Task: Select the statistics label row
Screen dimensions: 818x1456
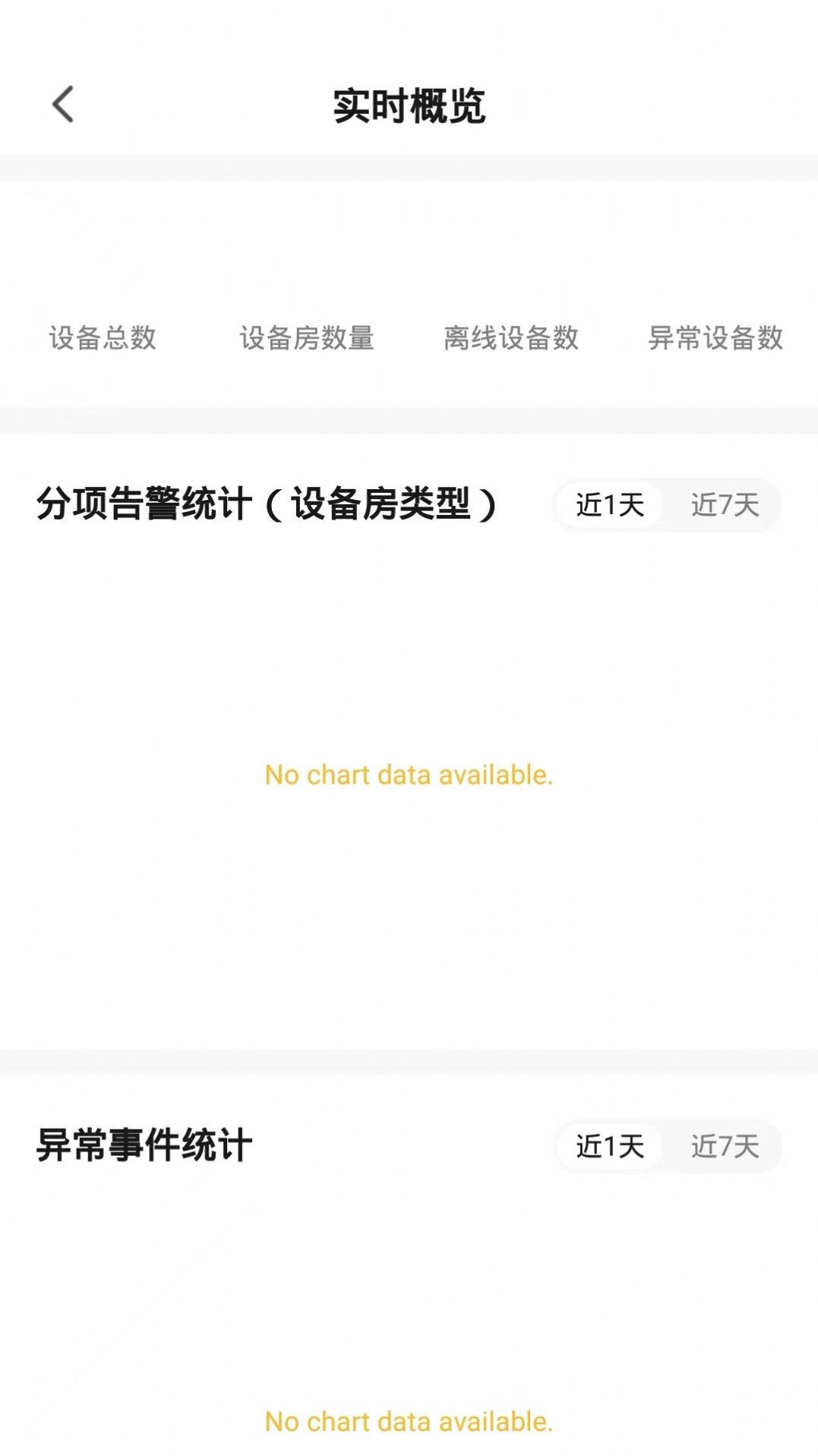Action: pyautogui.click(x=409, y=340)
